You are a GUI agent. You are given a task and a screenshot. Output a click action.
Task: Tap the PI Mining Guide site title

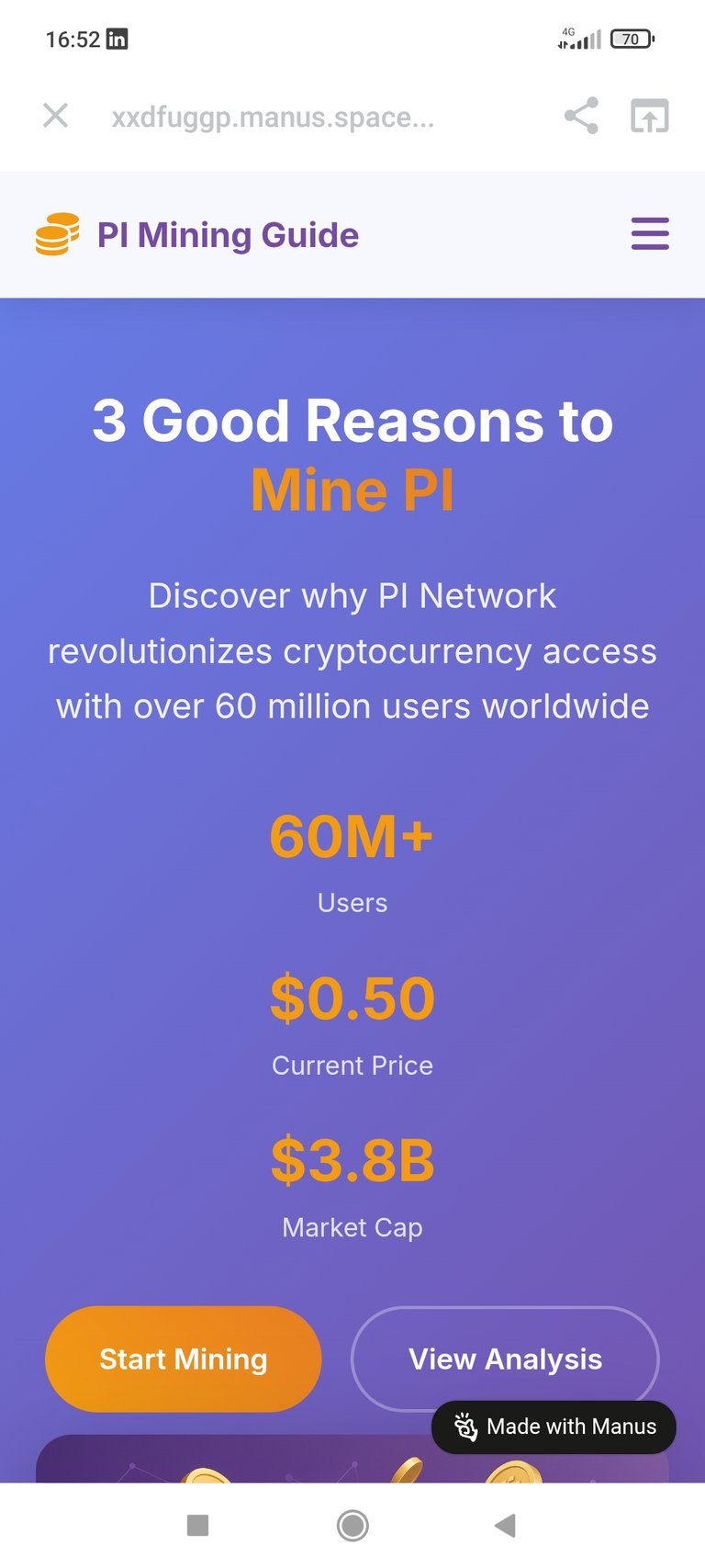228,235
